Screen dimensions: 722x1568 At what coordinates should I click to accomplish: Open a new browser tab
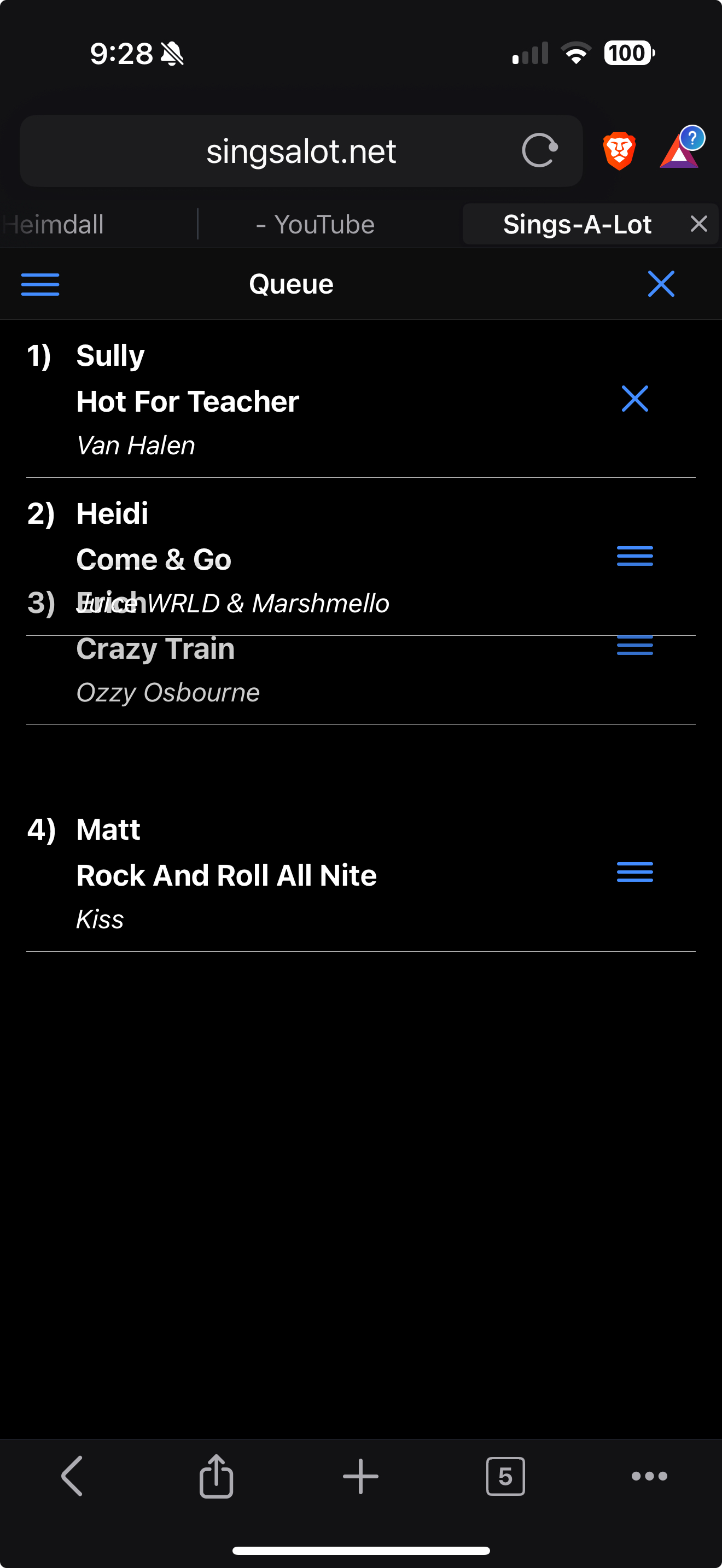(x=360, y=1476)
